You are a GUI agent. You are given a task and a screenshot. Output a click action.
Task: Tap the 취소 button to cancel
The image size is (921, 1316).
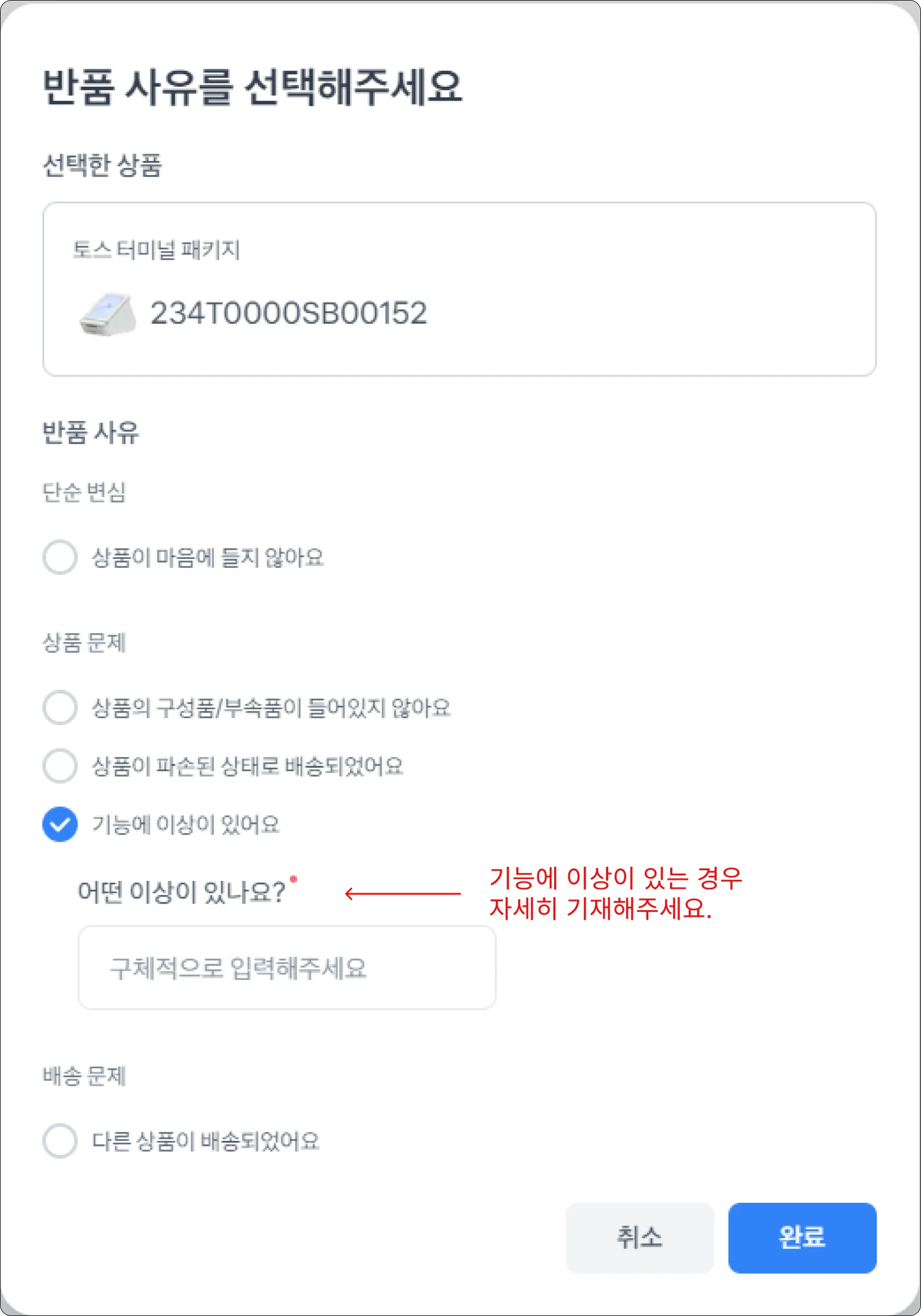pyautogui.click(x=639, y=1236)
